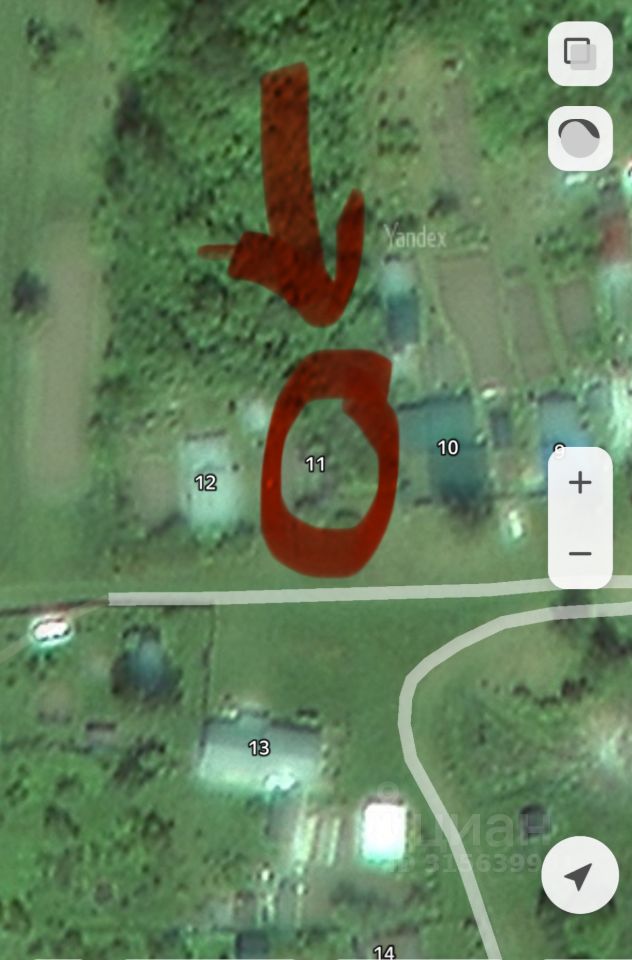Zoom in with the plus button
This screenshot has width=632, height=960.
(x=580, y=483)
